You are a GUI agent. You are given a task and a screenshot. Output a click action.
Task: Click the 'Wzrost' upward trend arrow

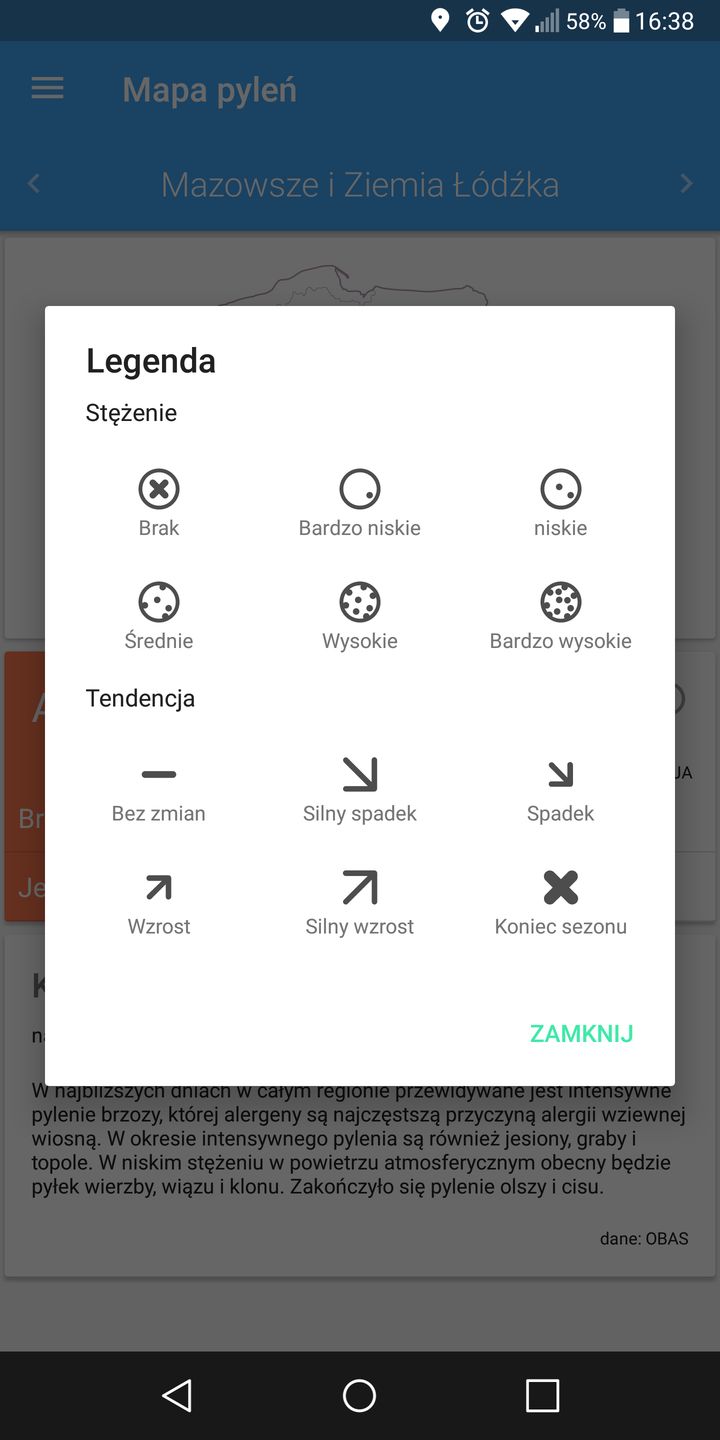pyautogui.click(x=158, y=886)
